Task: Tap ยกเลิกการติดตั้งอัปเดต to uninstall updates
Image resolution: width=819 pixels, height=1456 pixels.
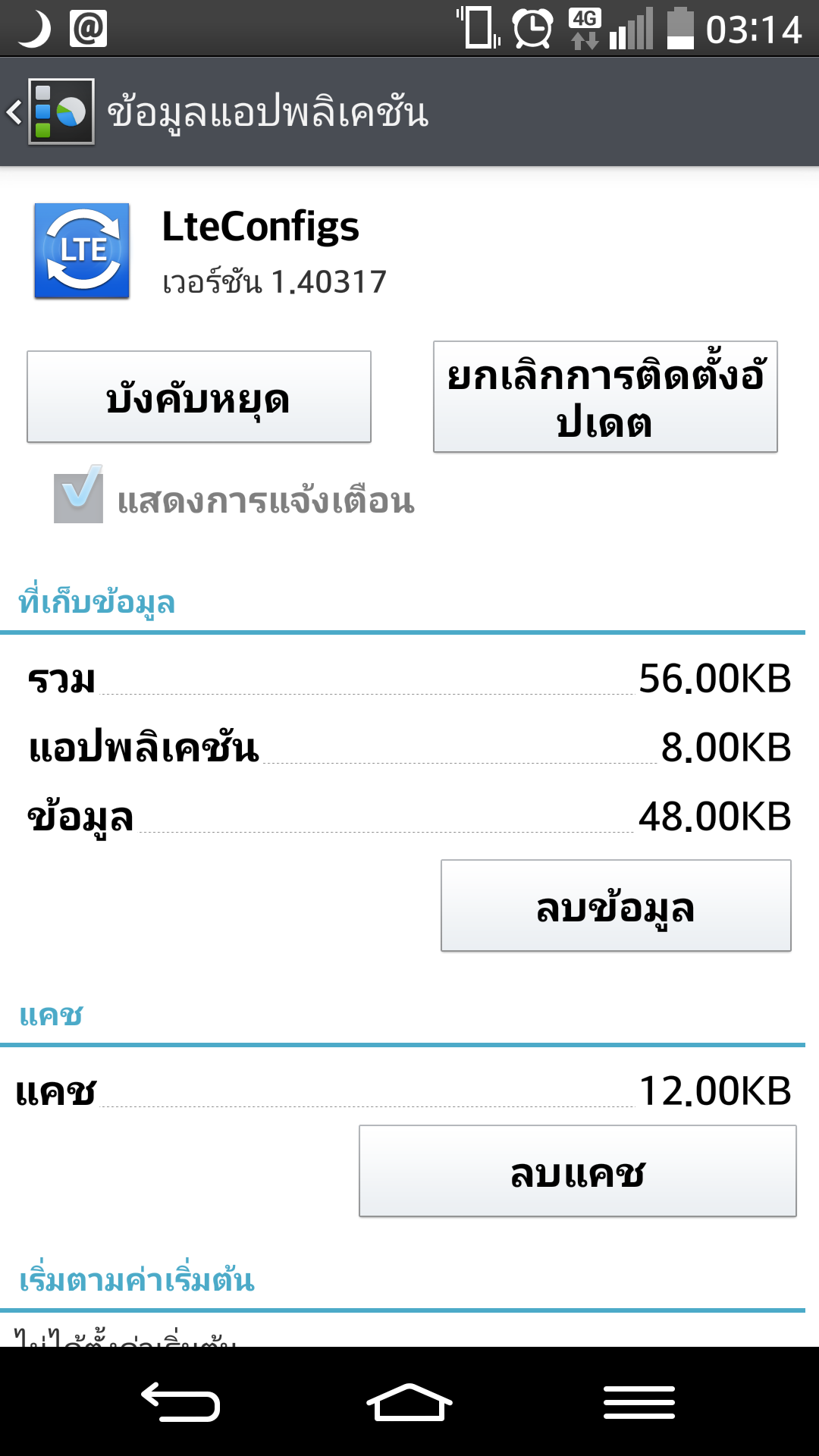Action: tap(605, 397)
